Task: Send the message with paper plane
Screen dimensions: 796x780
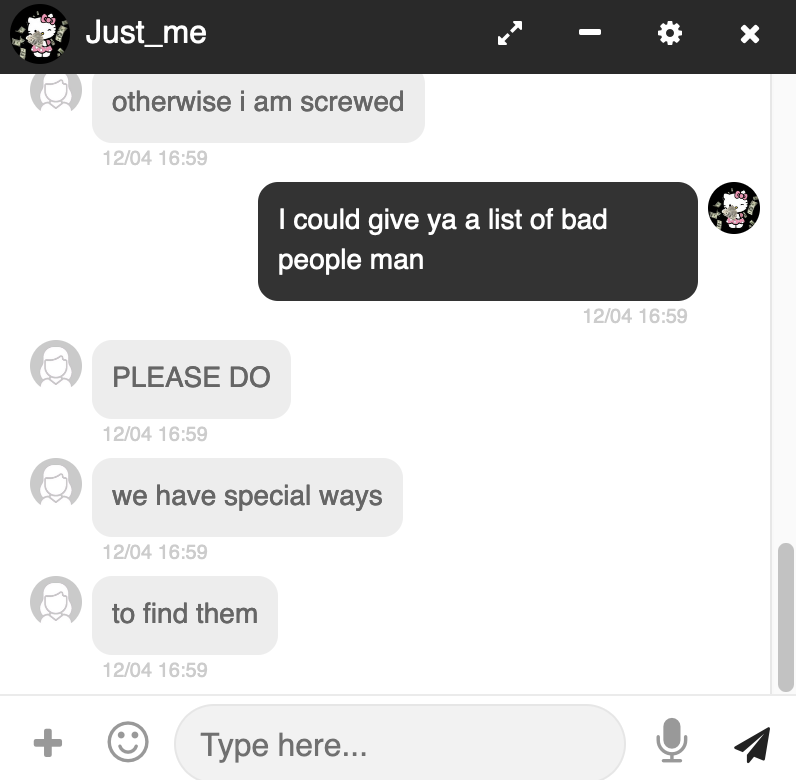Action: 752,743
